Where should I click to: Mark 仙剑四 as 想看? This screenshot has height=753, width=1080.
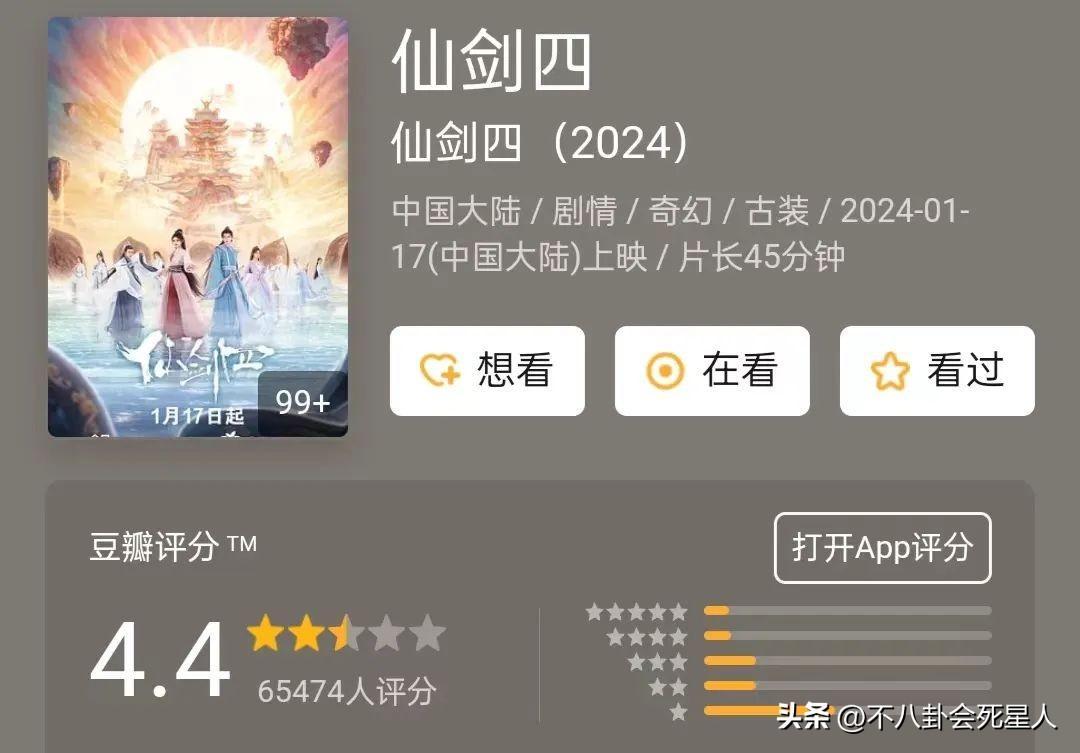487,371
